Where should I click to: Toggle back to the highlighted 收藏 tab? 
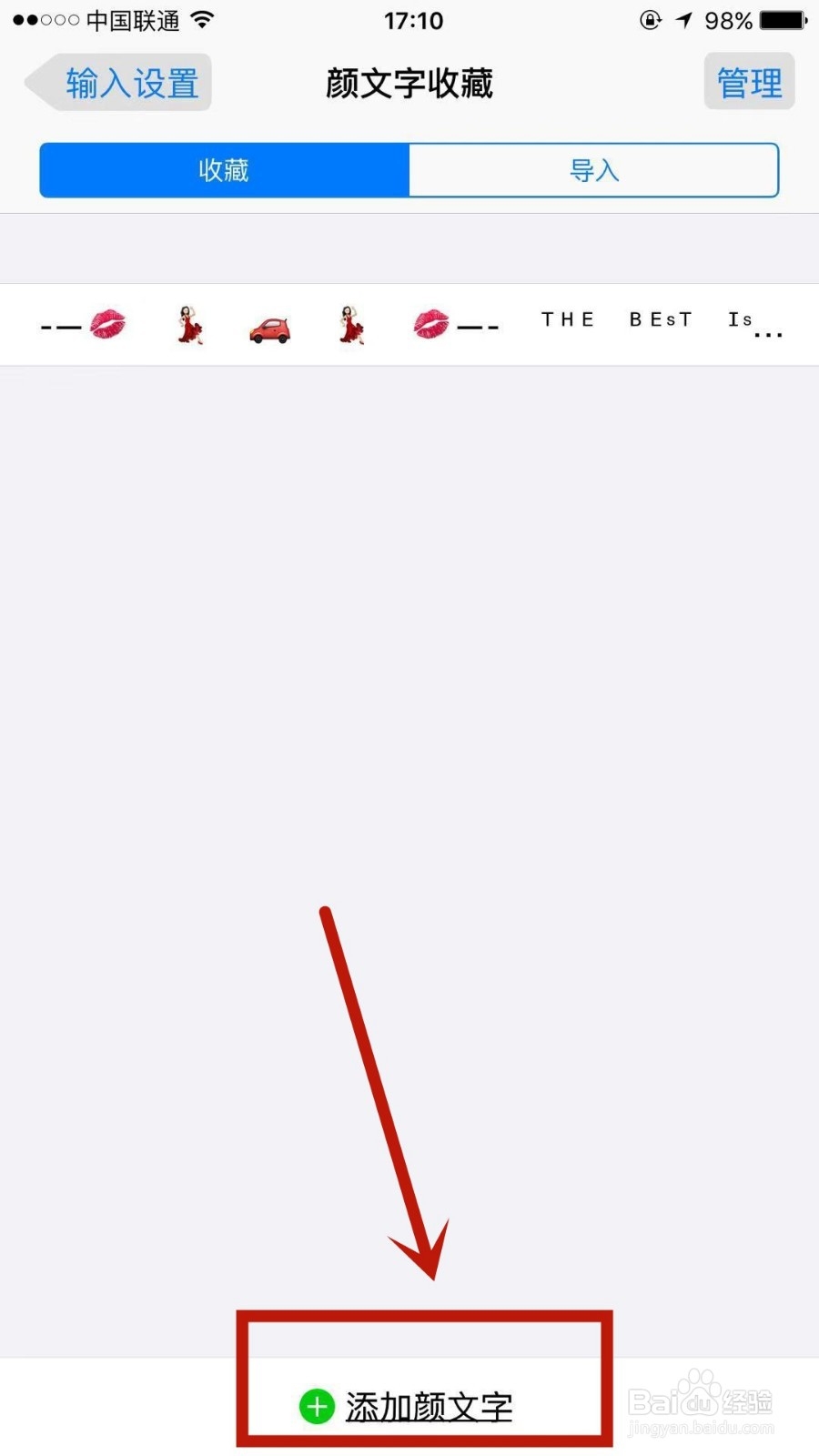223,169
